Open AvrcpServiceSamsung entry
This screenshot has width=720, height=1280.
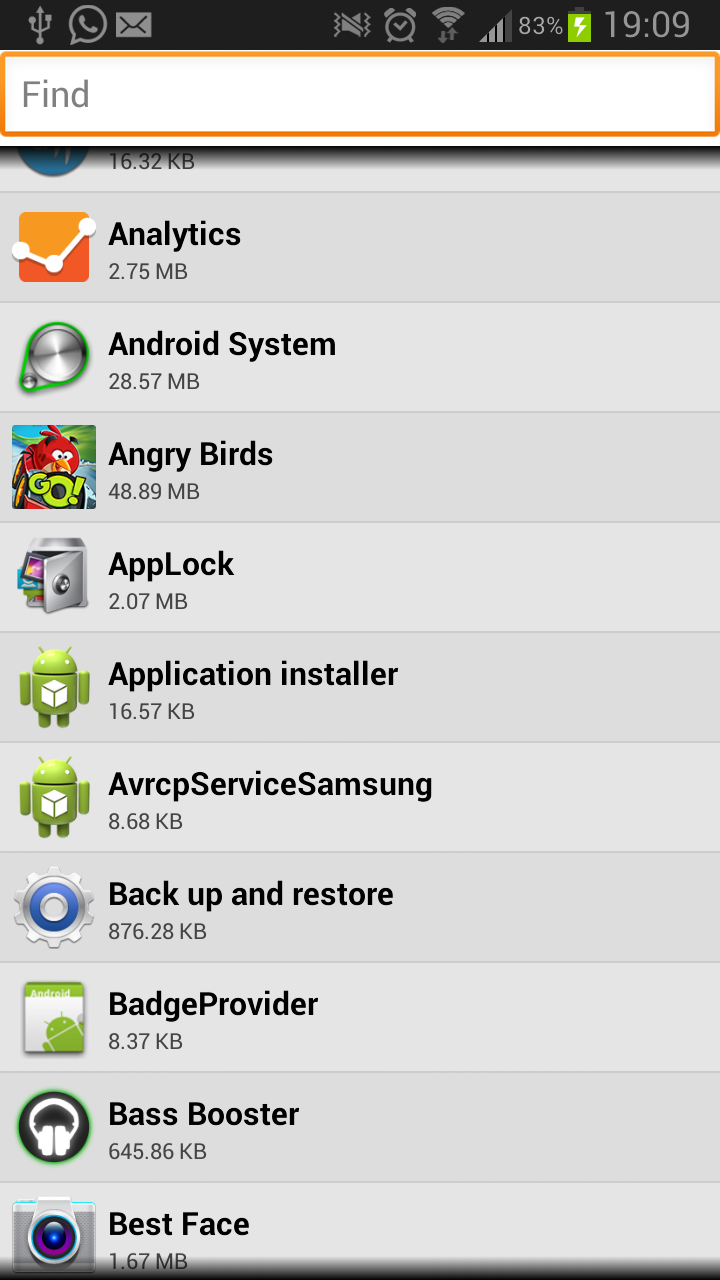[x=360, y=798]
